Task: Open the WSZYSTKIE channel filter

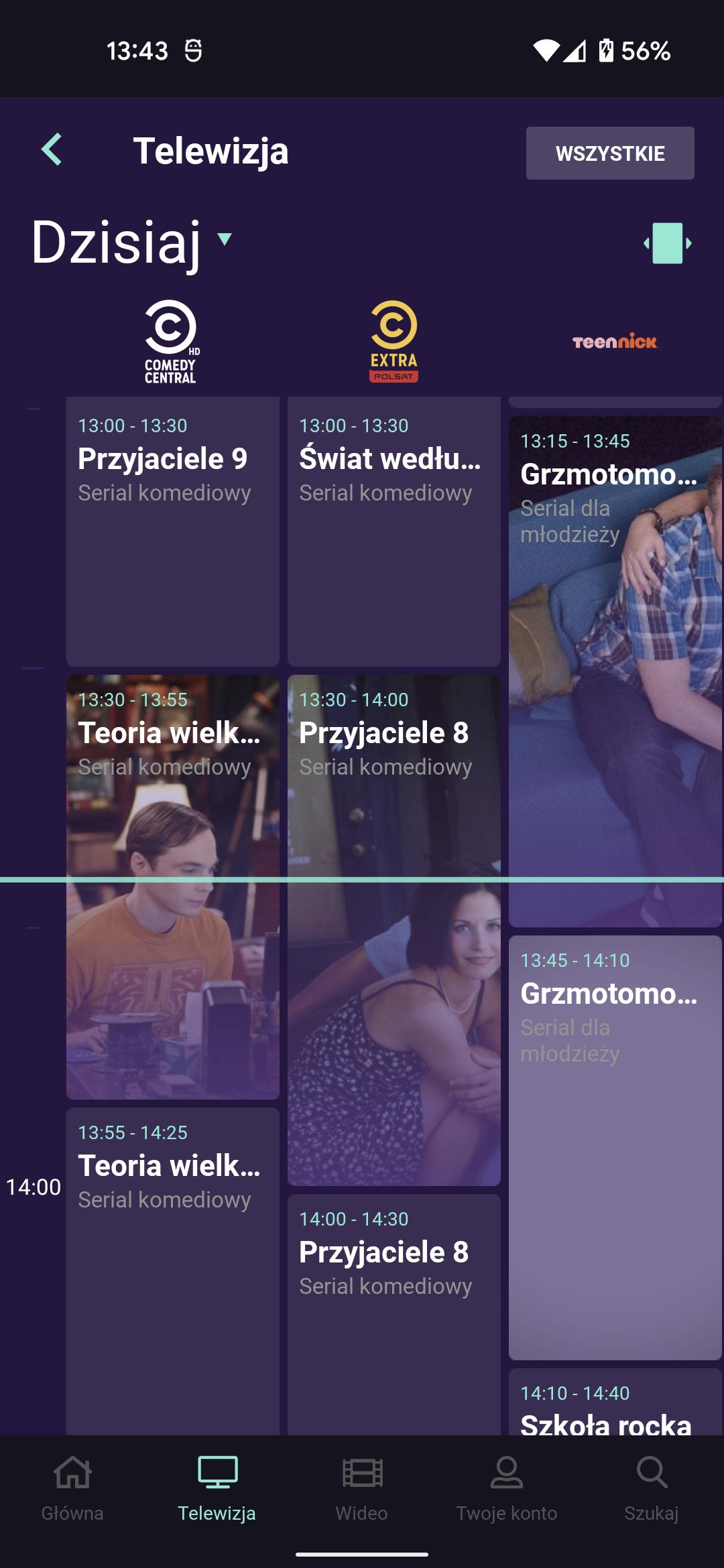Action: [x=609, y=153]
